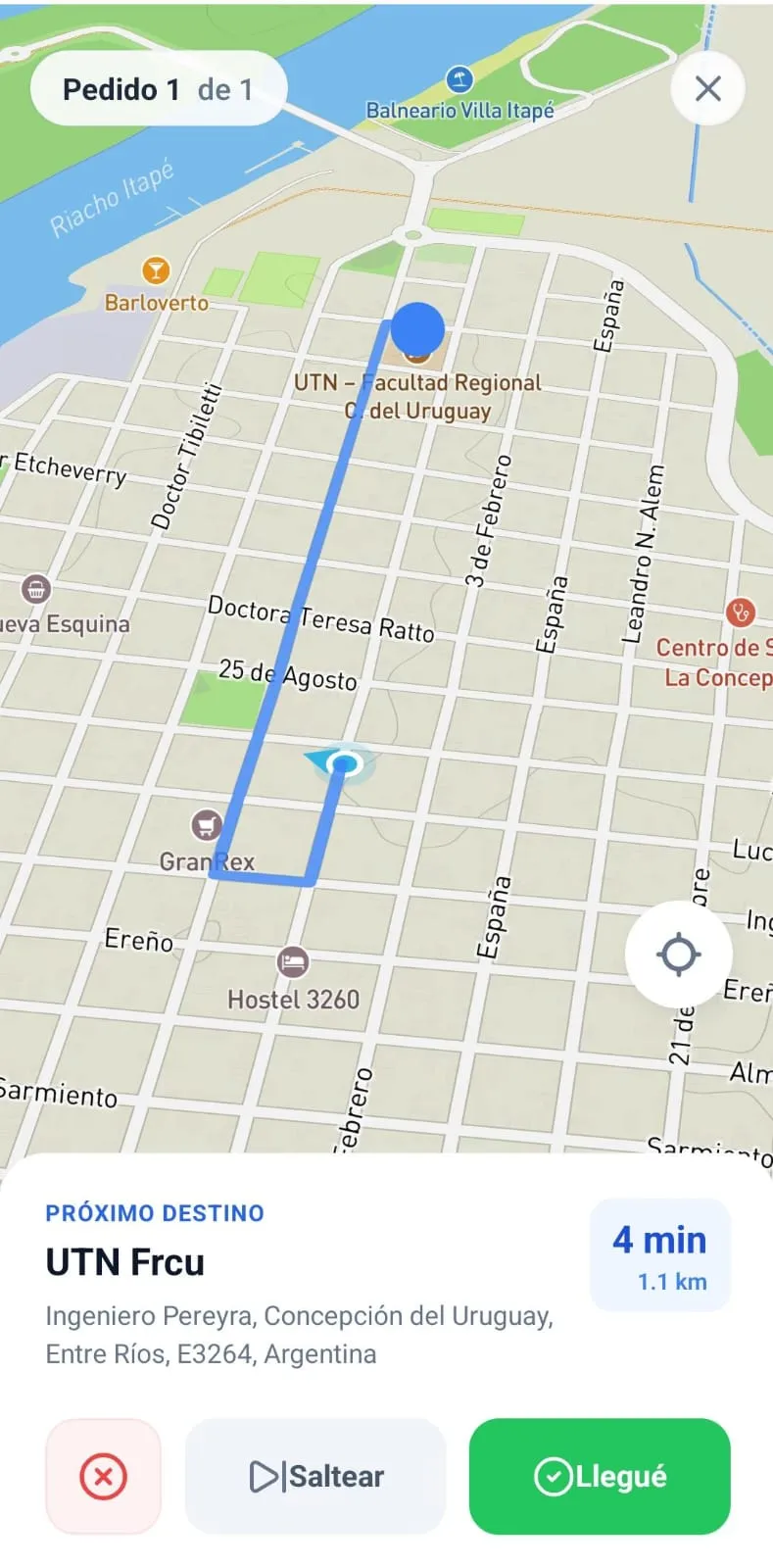Skip this stop with Saltear
The image size is (773, 1568).
coord(315,1476)
